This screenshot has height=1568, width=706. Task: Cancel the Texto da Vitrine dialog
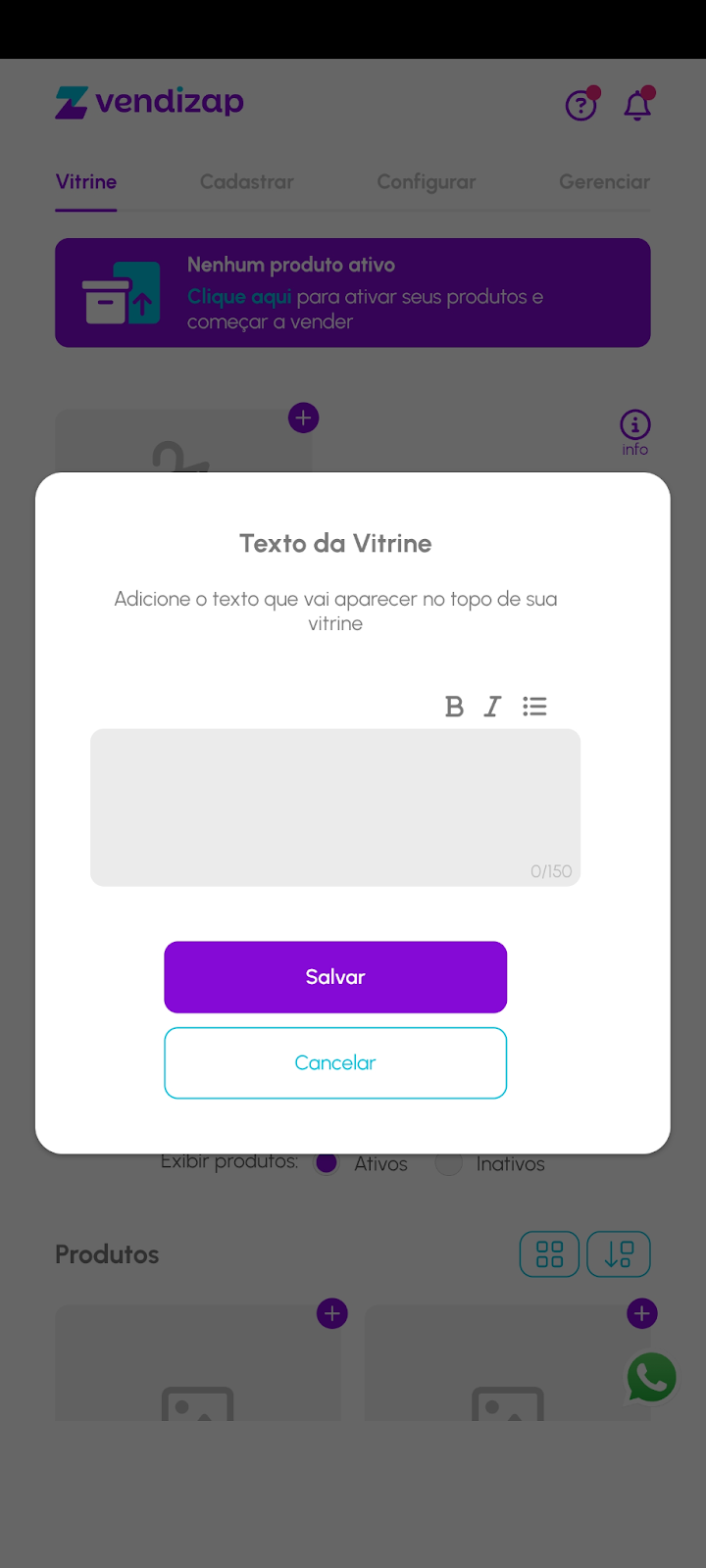tap(335, 1063)
